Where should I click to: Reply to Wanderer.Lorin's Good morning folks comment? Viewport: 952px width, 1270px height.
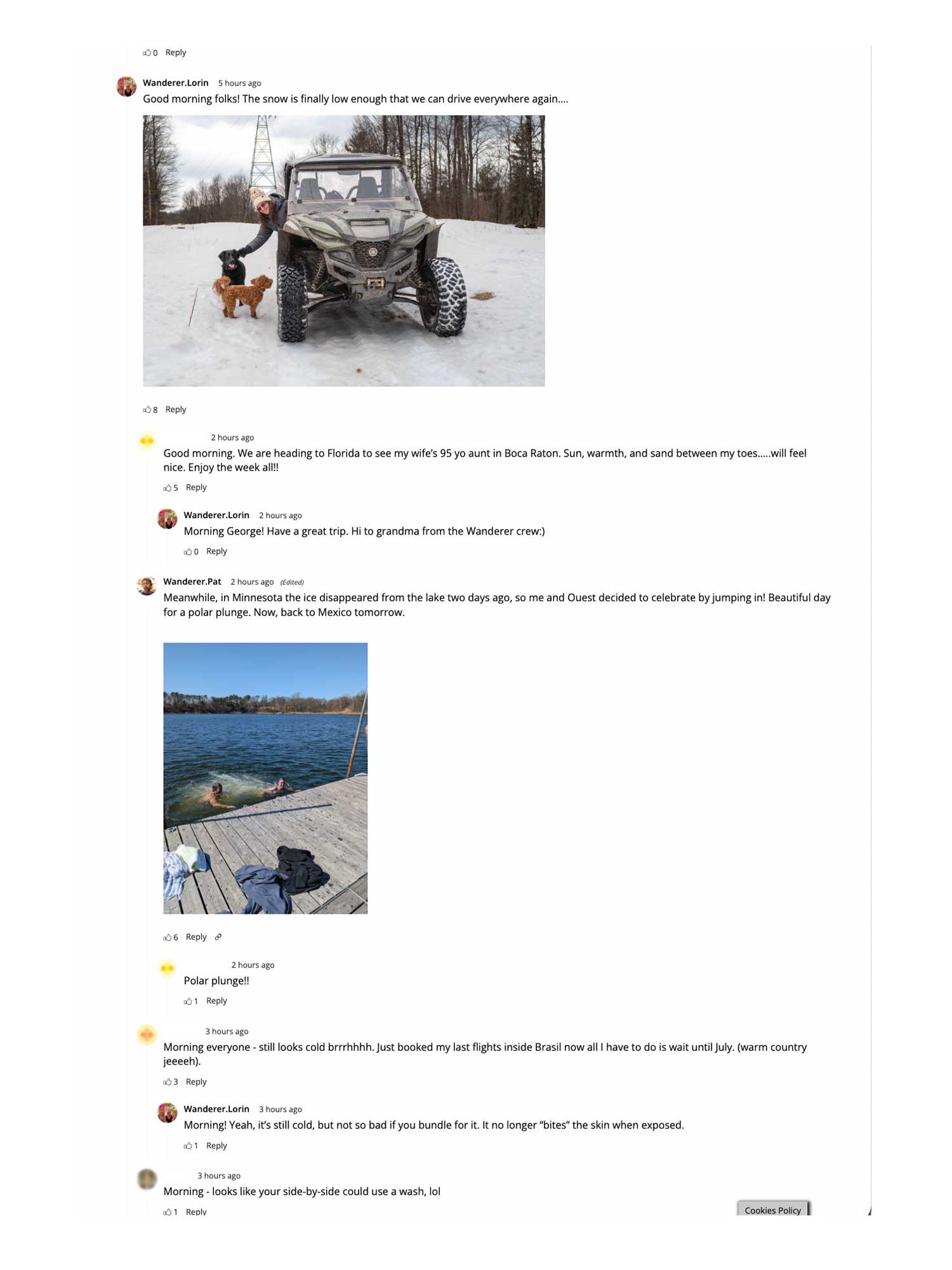(x=175, y=410)
